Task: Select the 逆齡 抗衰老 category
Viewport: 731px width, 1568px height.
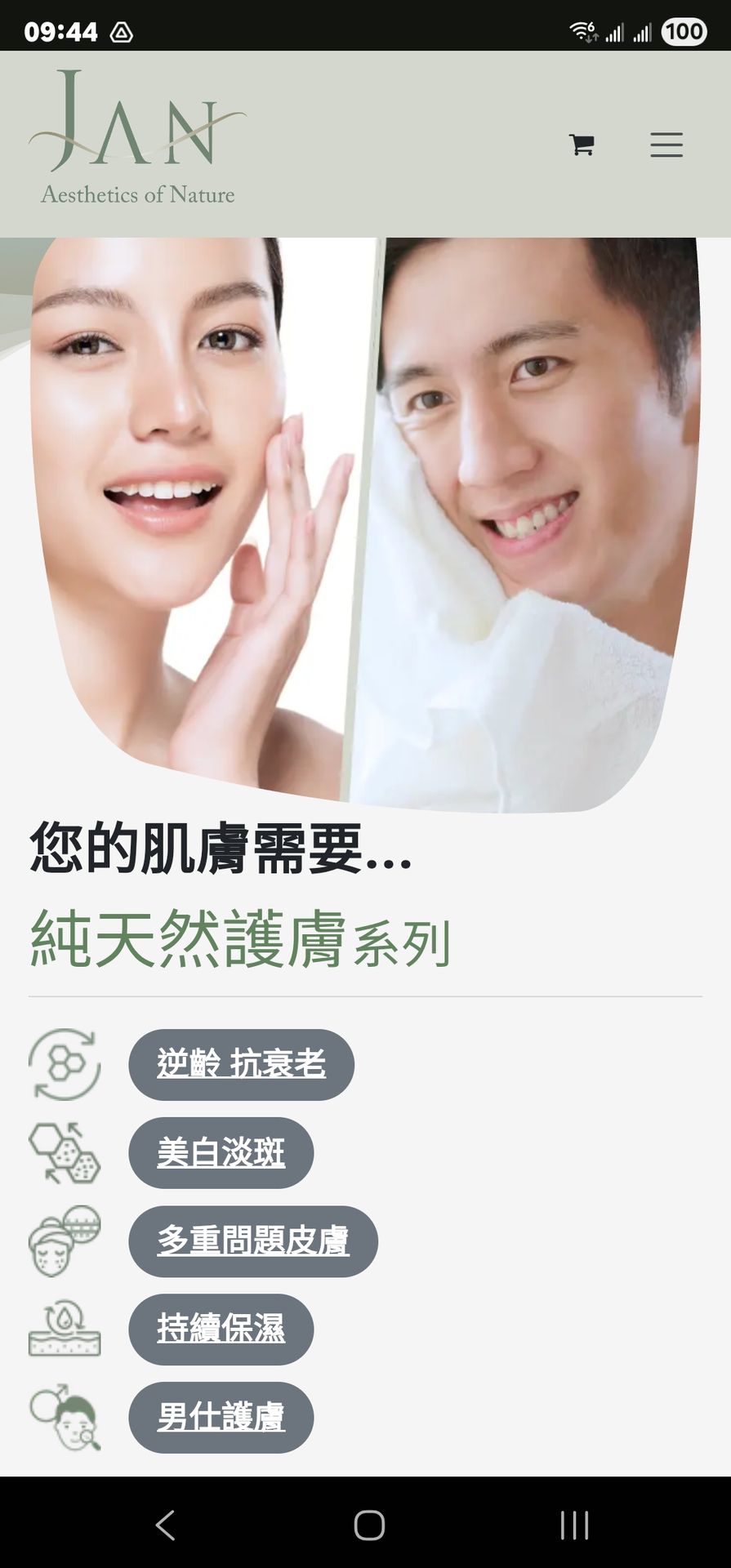Action: coord(241,1064)
